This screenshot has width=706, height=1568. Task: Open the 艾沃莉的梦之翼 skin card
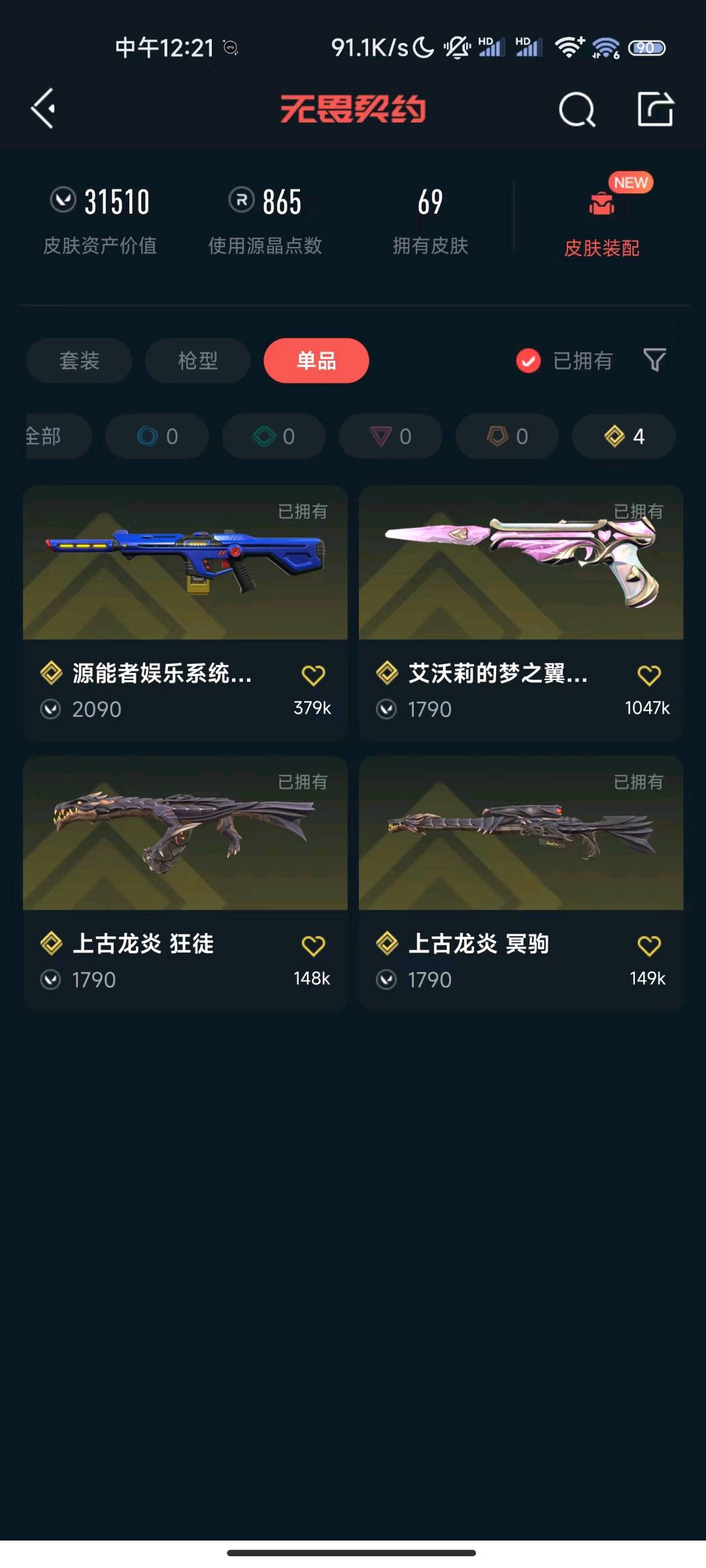point(521,588)
